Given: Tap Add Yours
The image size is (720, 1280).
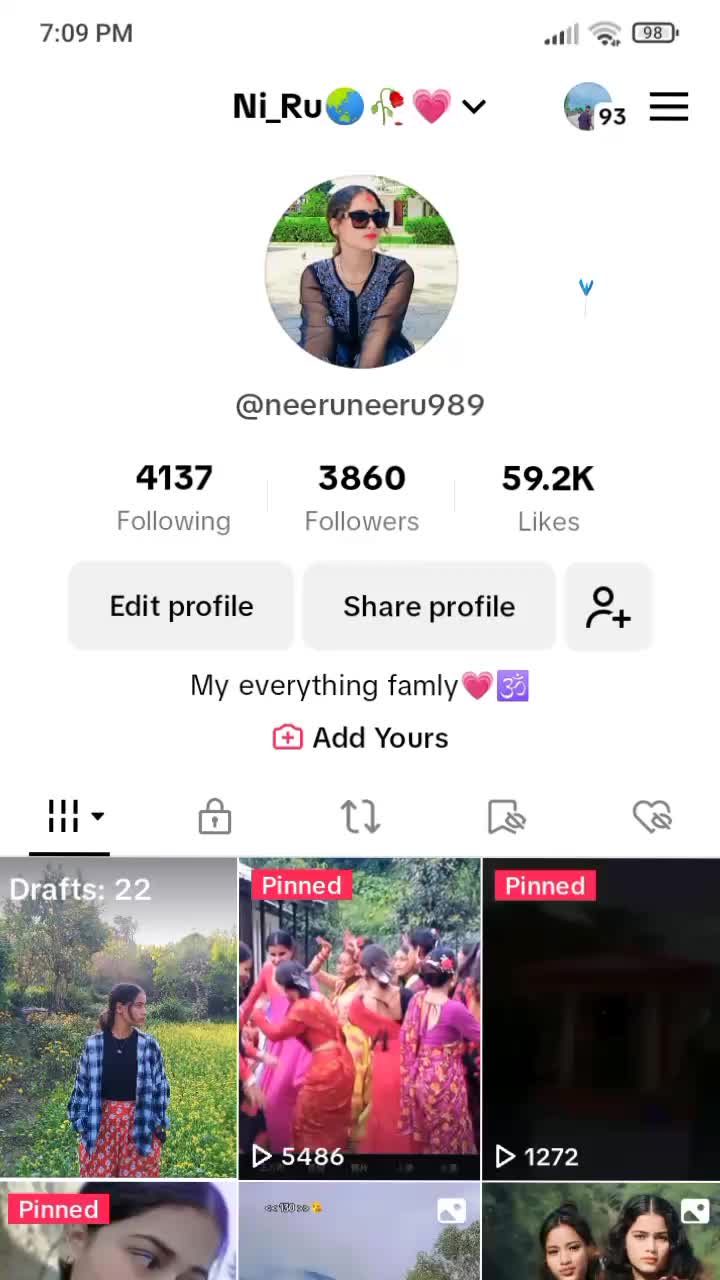Looking at the screenshot, I should pos(361,738).
